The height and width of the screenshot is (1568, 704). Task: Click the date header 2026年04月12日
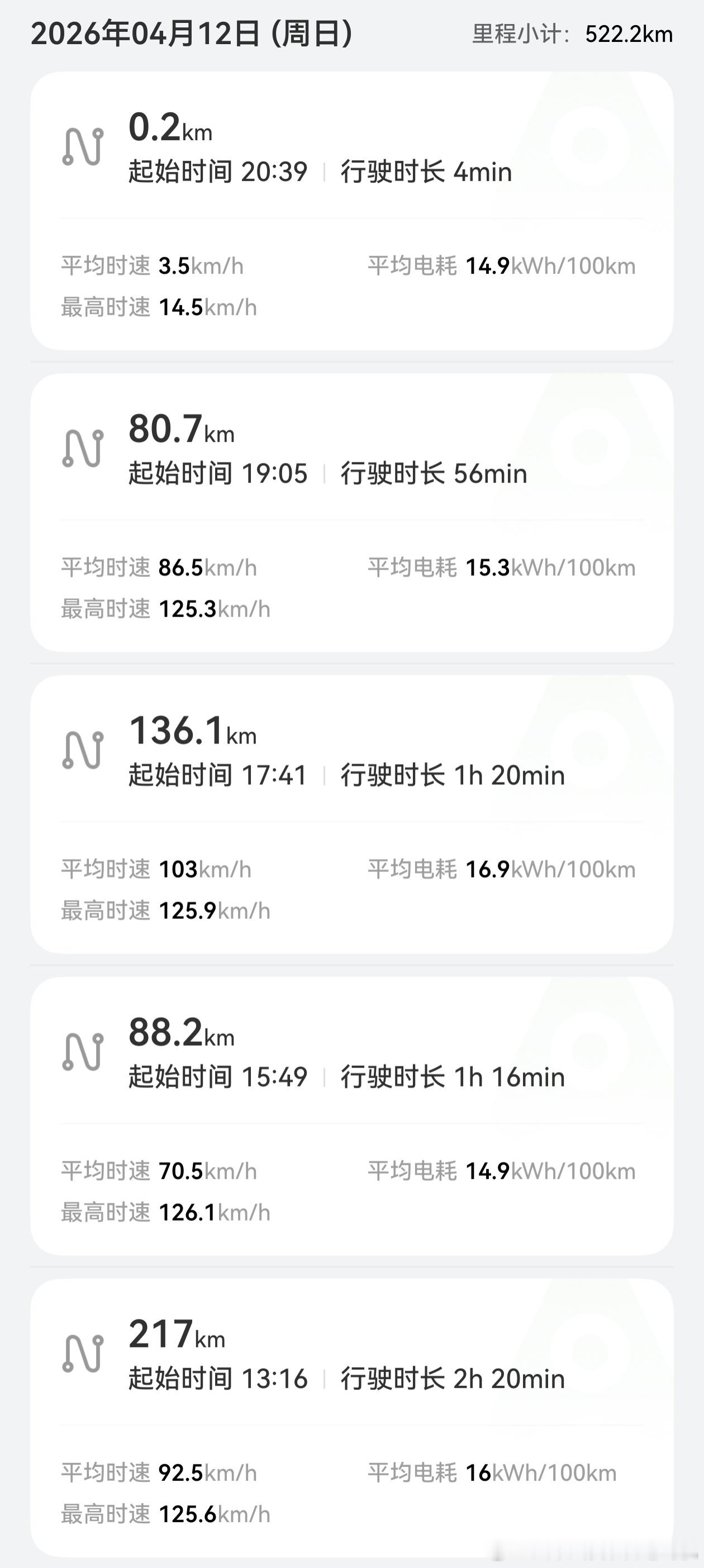[194, 35]
